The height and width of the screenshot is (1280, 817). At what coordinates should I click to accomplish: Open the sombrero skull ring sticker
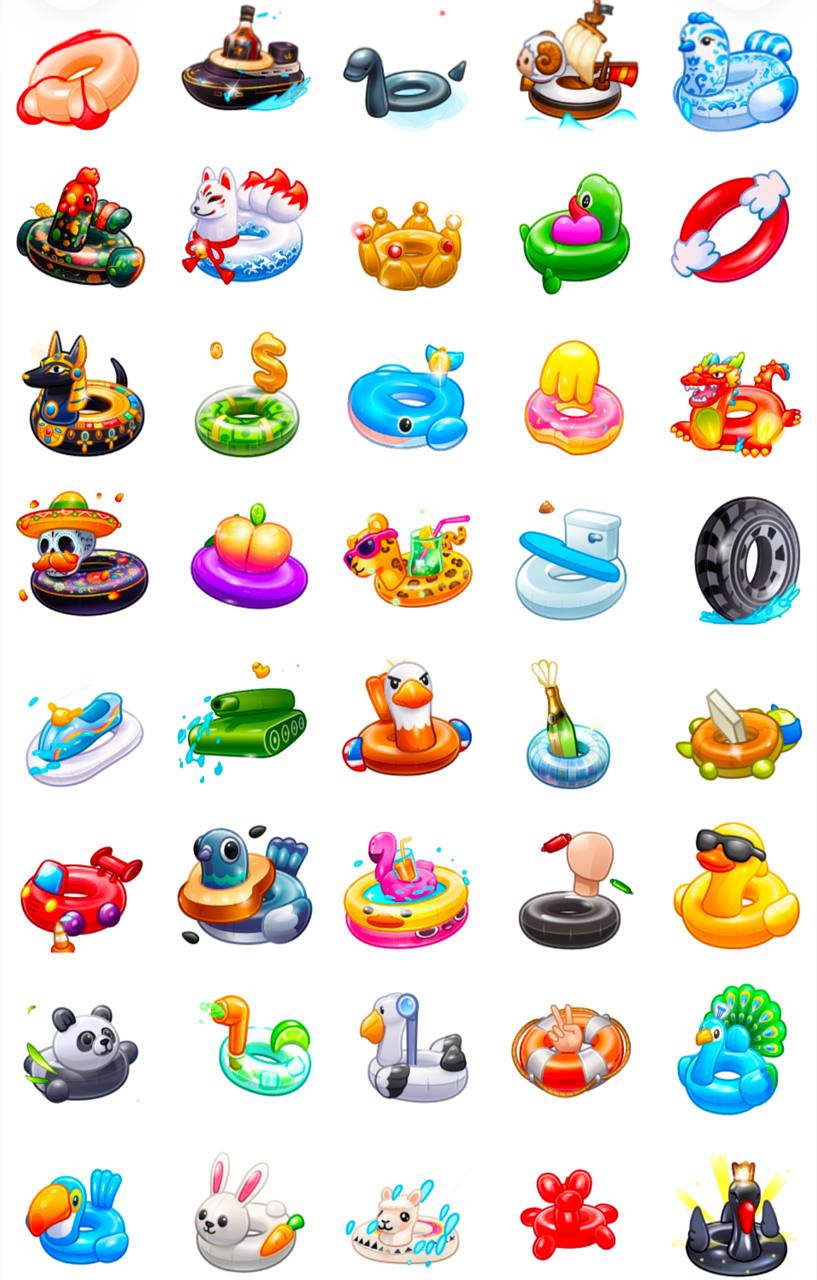(80, 553)
